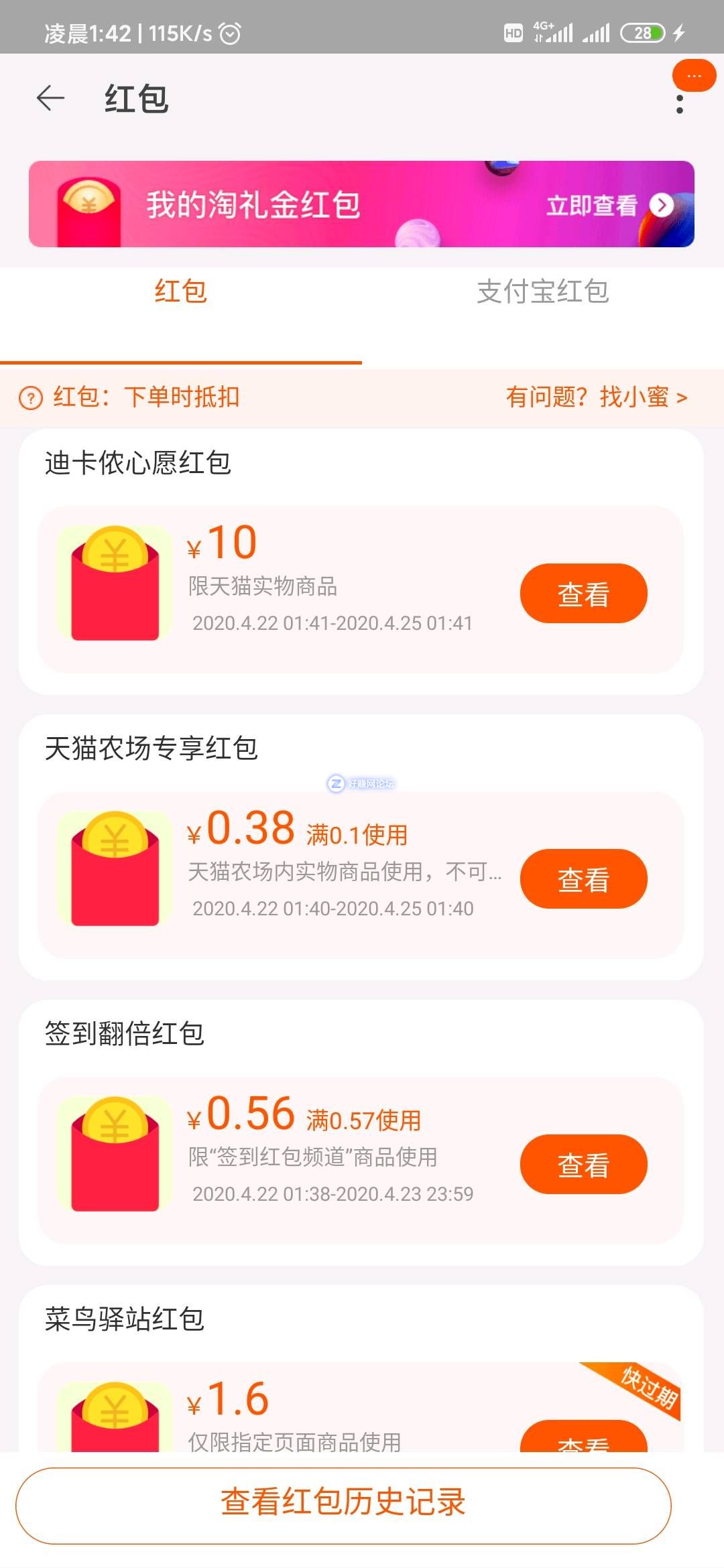Tap 查看 for the 签到翻倍红包
The width and height of the screenshot is (724, 1568).
pyautogui.click(x=583, y=1165)
